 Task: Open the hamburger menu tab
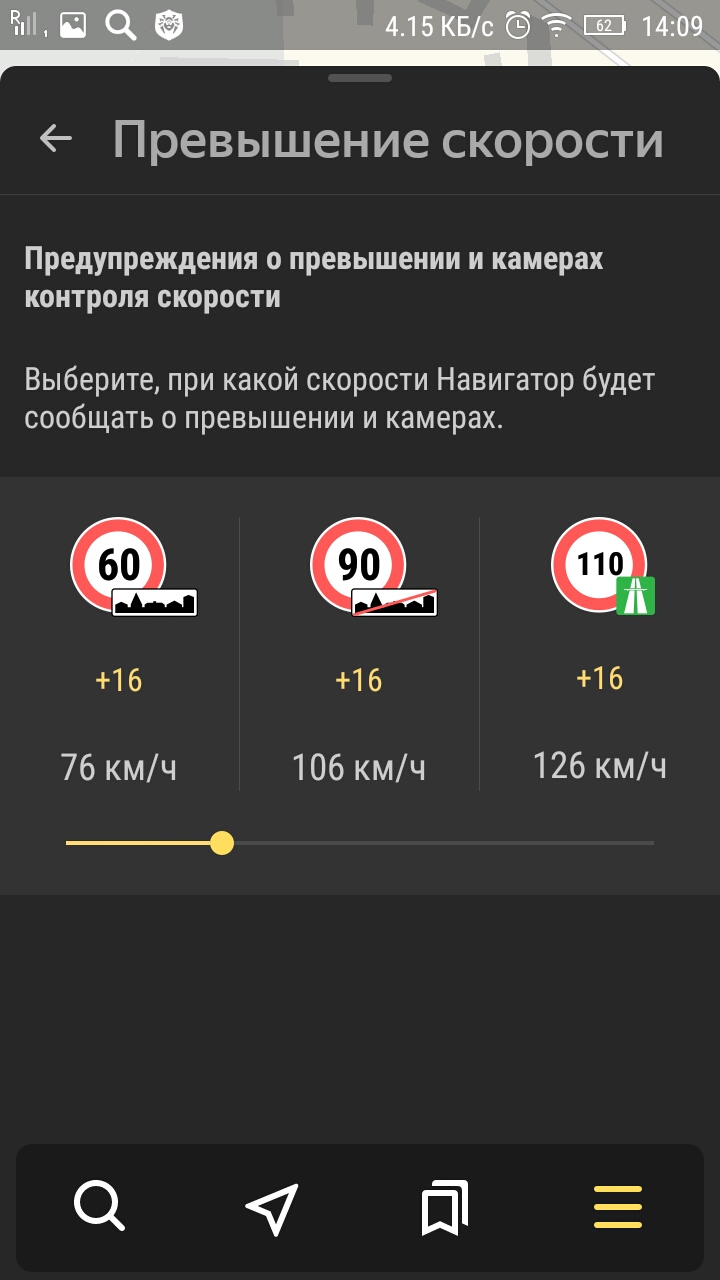coord(617,1207)
